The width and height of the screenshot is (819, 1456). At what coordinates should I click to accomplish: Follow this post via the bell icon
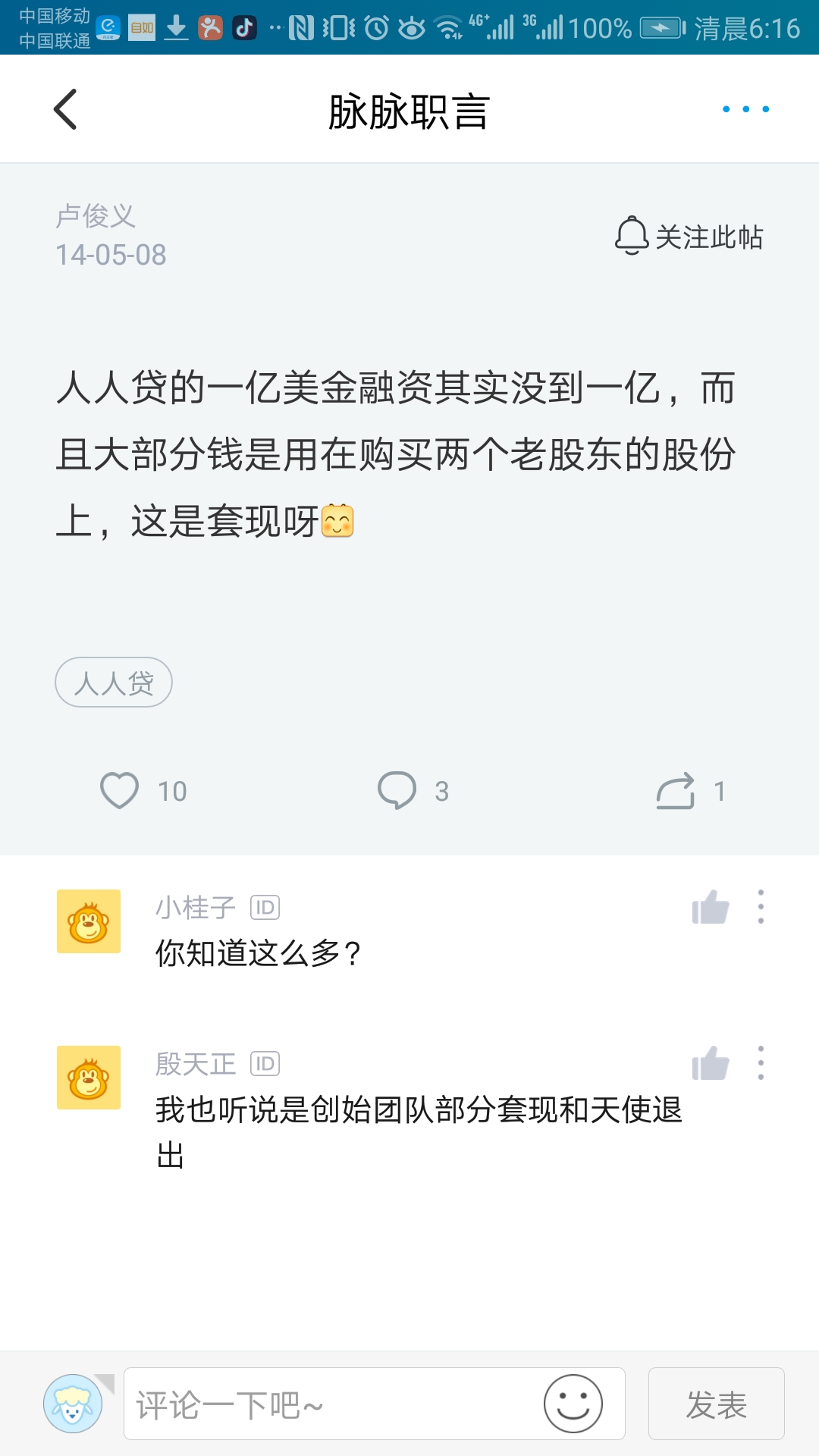pyautogui.click(x=629, y=237)
